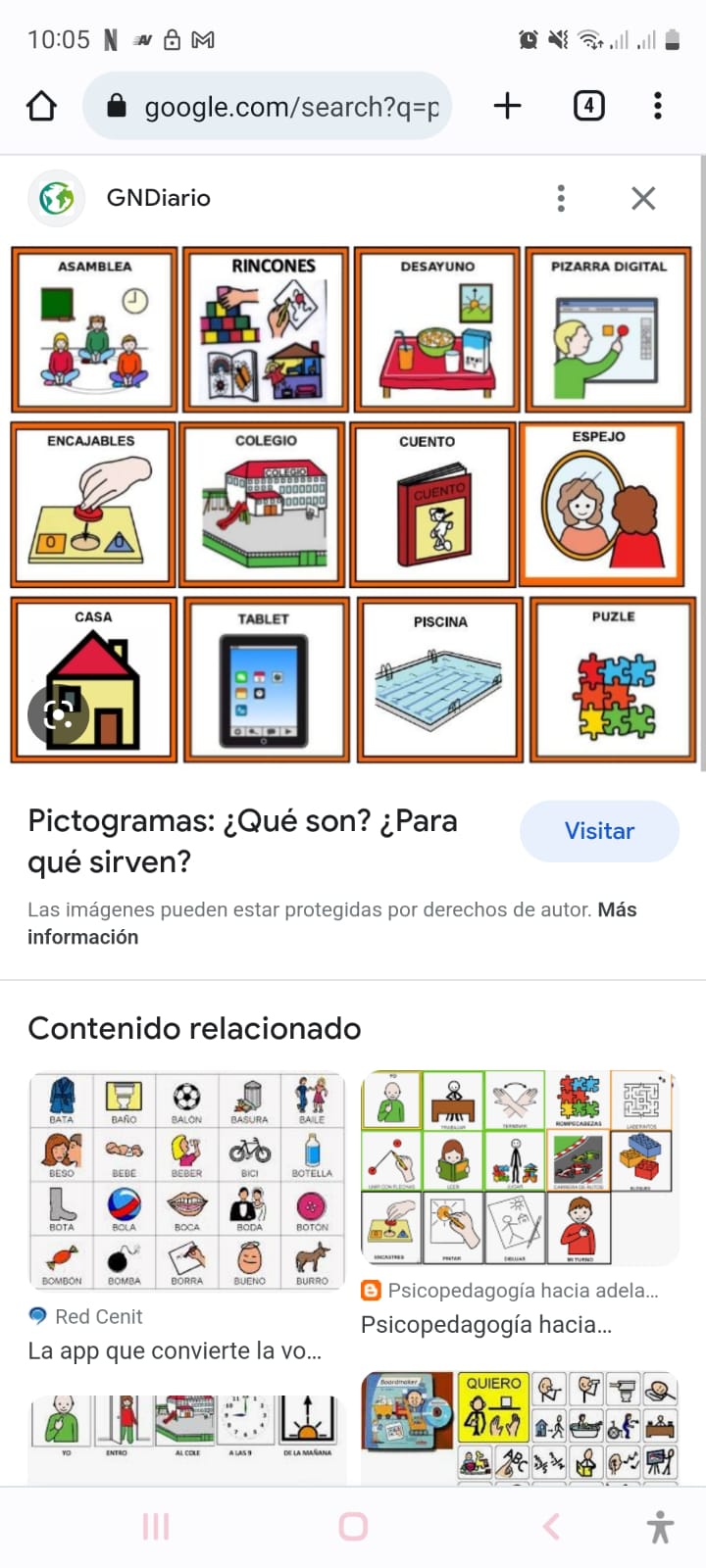Open the yellow QUIERO pictogram board image
706x1568 pixels.
tap(520, 1426)
